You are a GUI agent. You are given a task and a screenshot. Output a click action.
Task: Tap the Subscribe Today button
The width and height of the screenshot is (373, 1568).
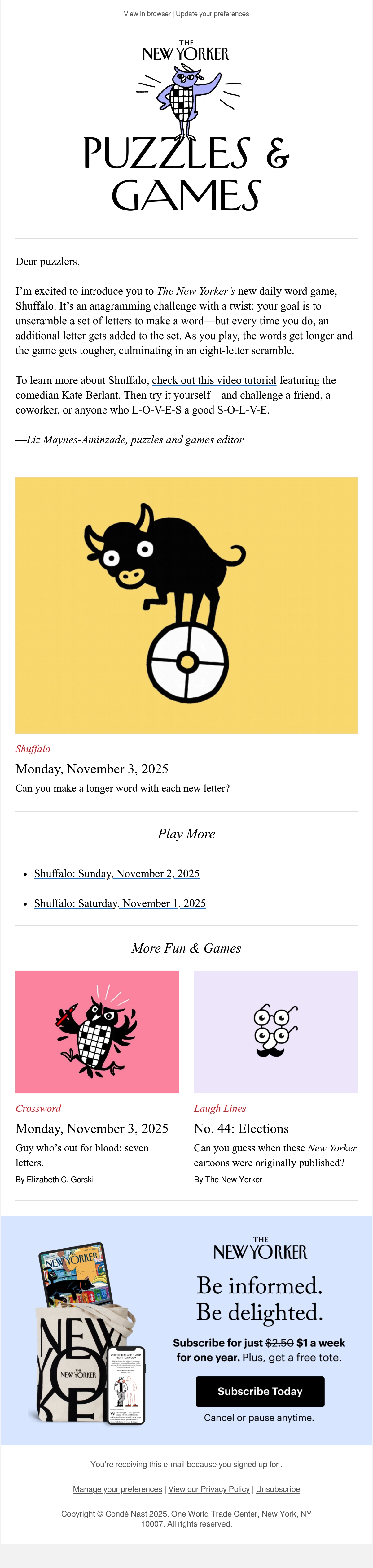tap(260, 1392)
